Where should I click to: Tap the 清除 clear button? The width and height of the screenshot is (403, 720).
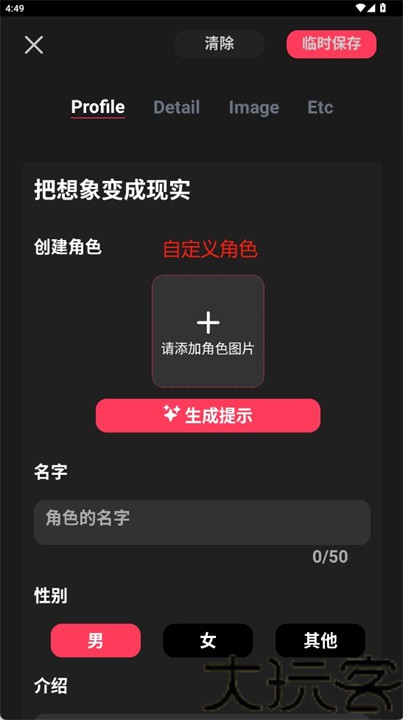click(x=219, y=44)
